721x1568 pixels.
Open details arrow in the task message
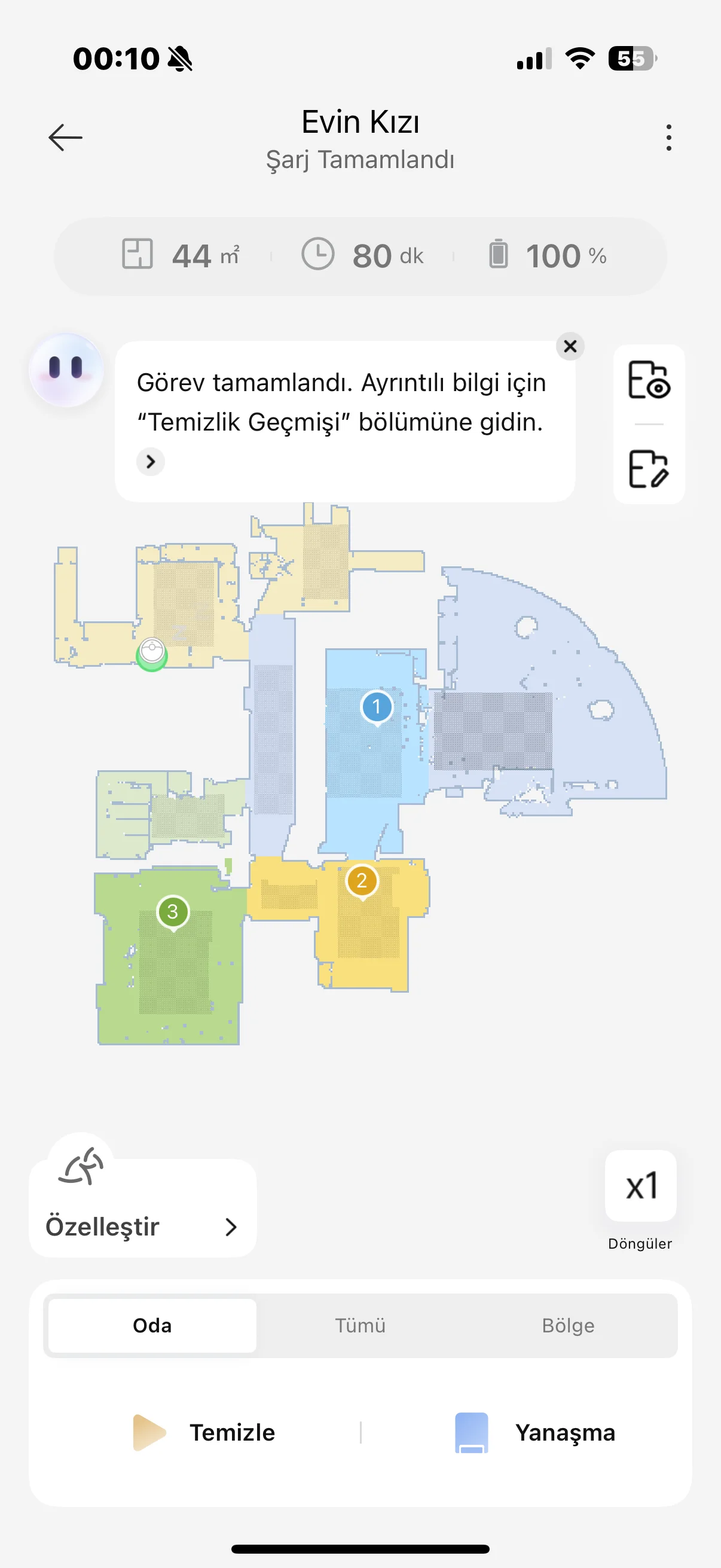point(150,462)
